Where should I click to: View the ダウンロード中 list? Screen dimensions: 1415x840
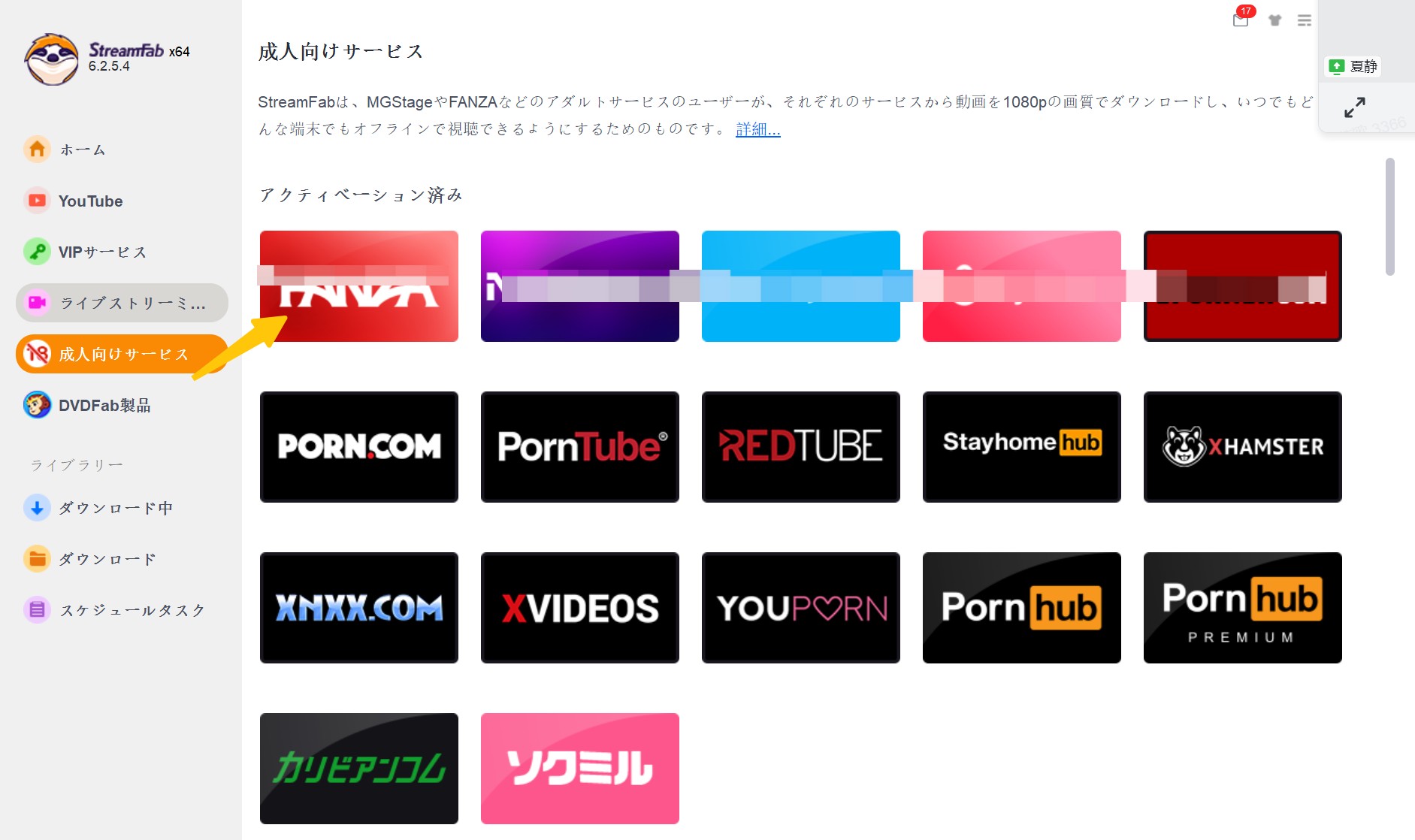click(x=116, y=508)
